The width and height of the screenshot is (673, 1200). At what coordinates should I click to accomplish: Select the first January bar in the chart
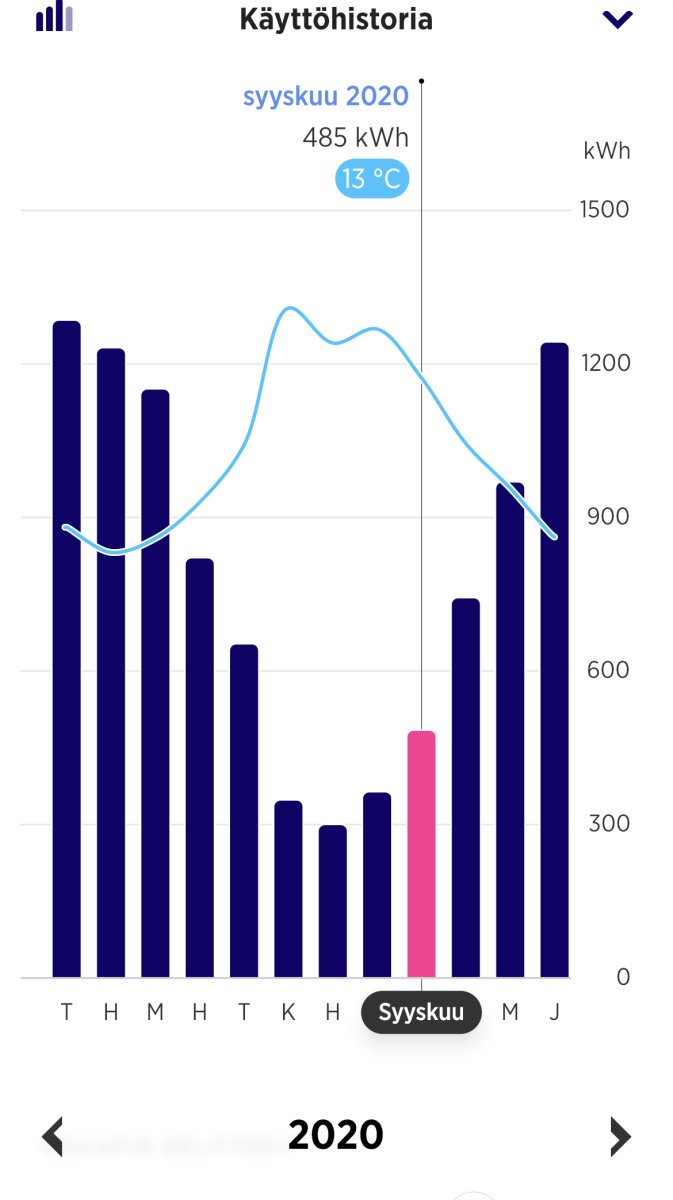tap(66, 649)
